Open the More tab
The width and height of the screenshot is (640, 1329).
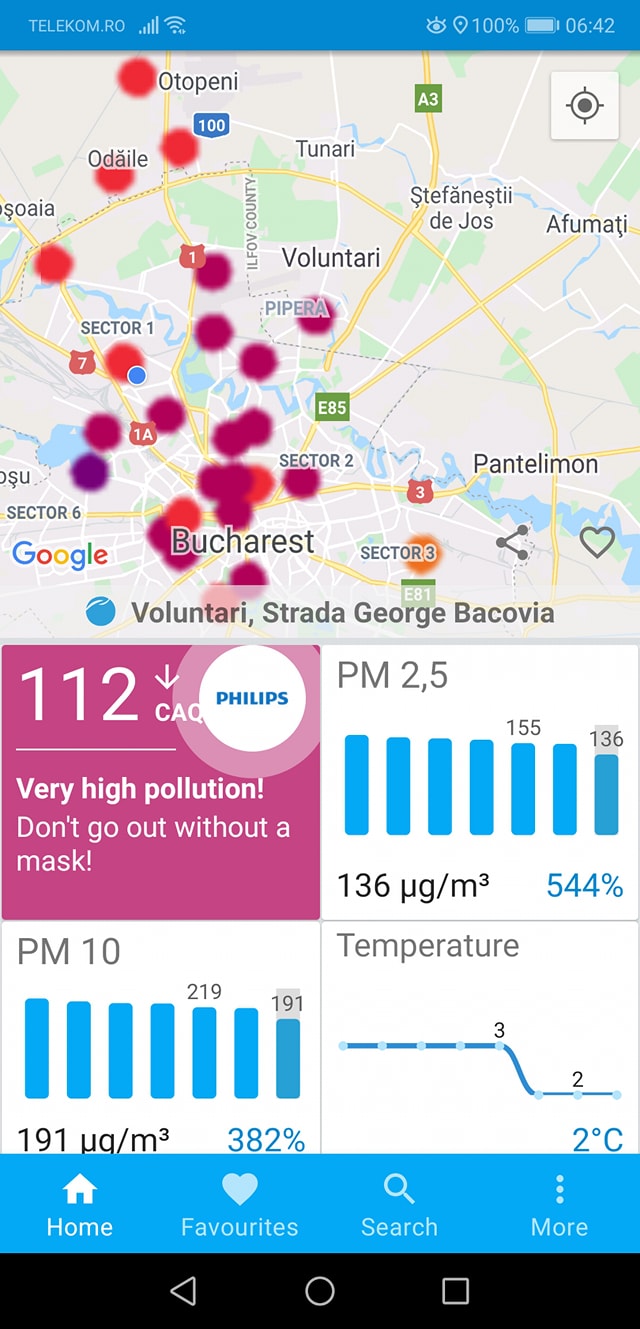tap(560, 1204)
